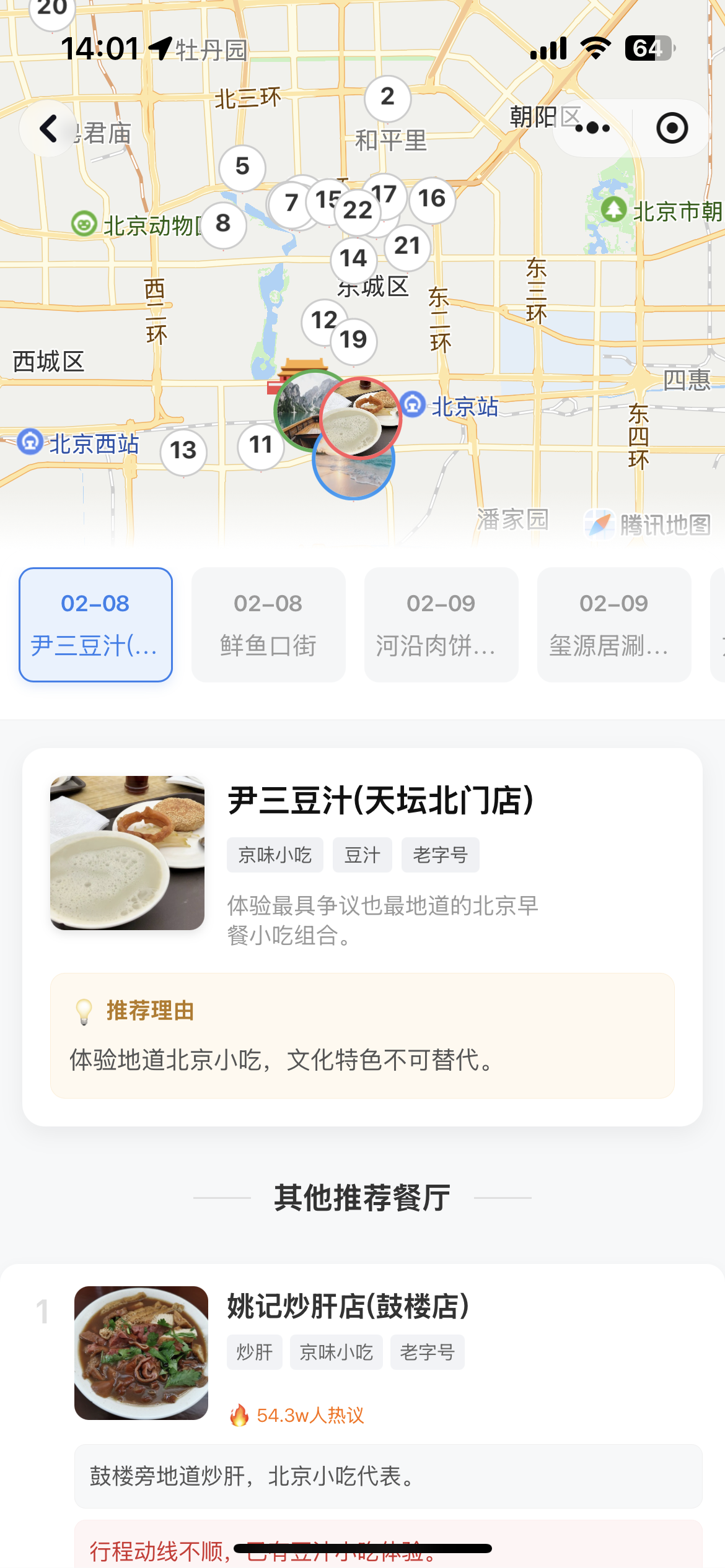The height and width of the screenshot is (1568, 725).
Task: Tap map marker number 2
Action: point(388,97)
